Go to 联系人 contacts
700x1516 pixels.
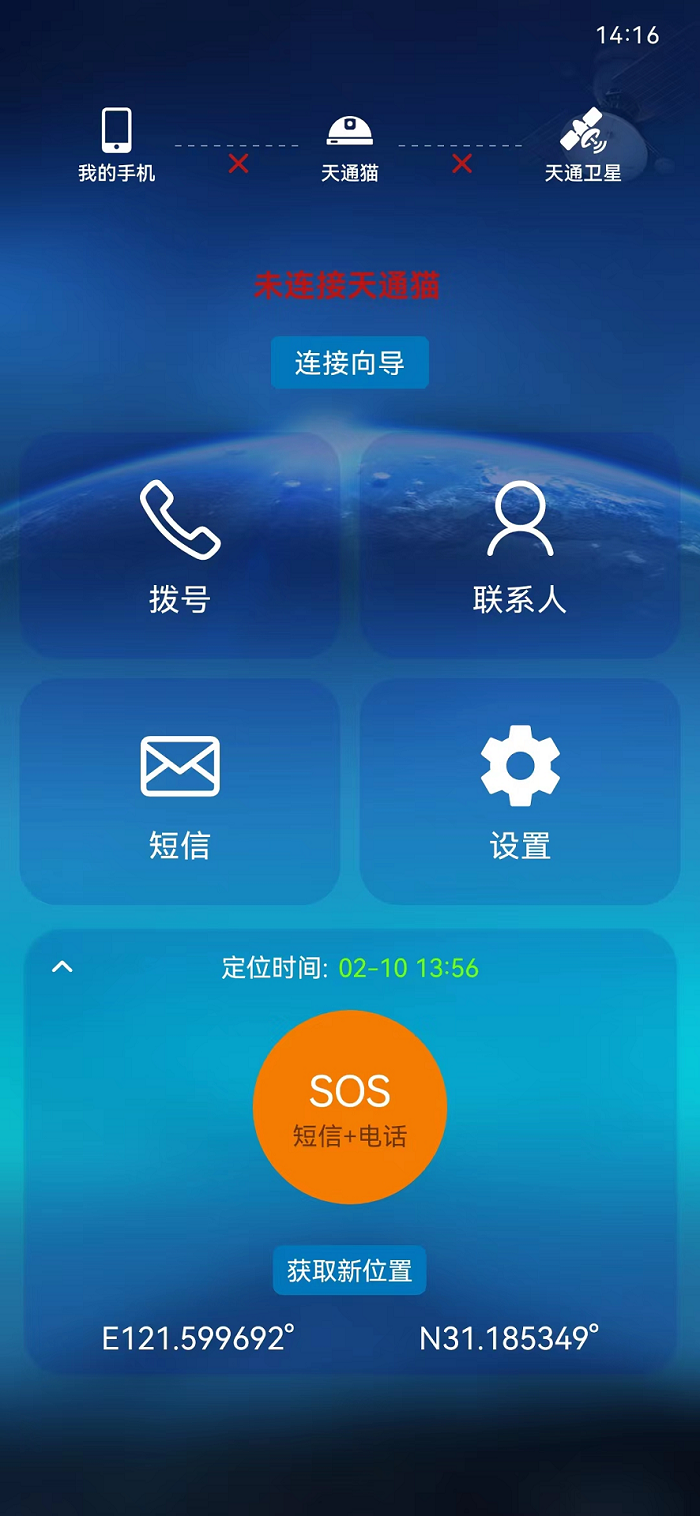(520, 546)
